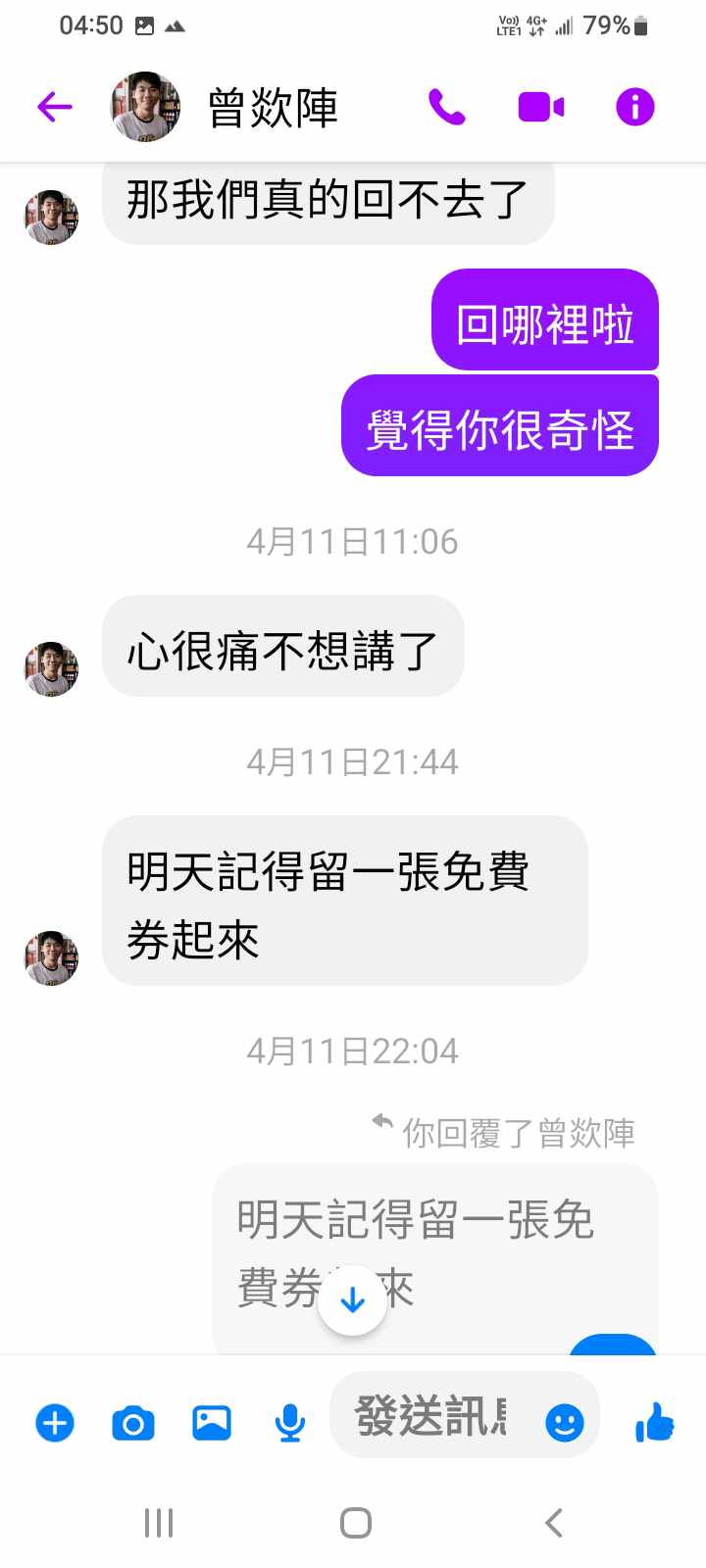Start a voice call with 曾欻陣
The image size is (706, 1568).
[x=447, y=107]
